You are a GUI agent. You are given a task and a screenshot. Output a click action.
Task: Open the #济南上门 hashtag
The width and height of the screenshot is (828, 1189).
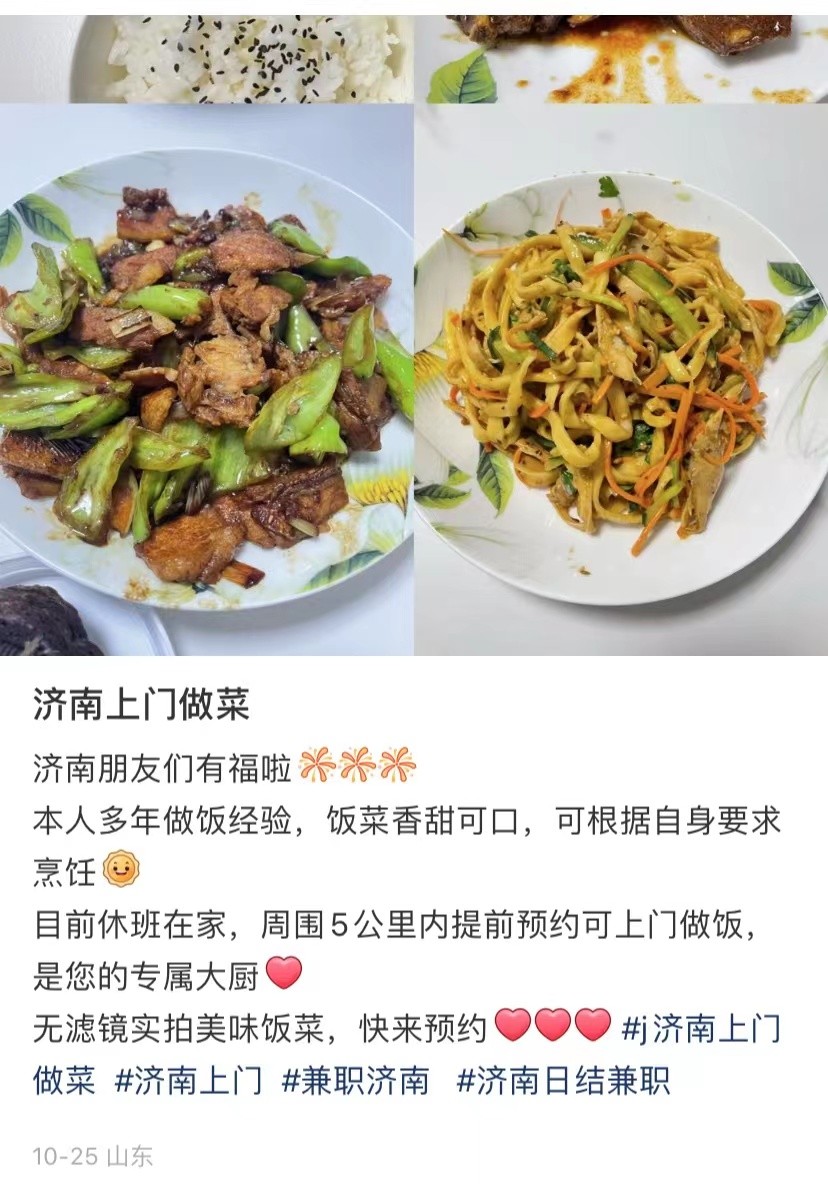pyautogui.click(x=188, y=1081)
